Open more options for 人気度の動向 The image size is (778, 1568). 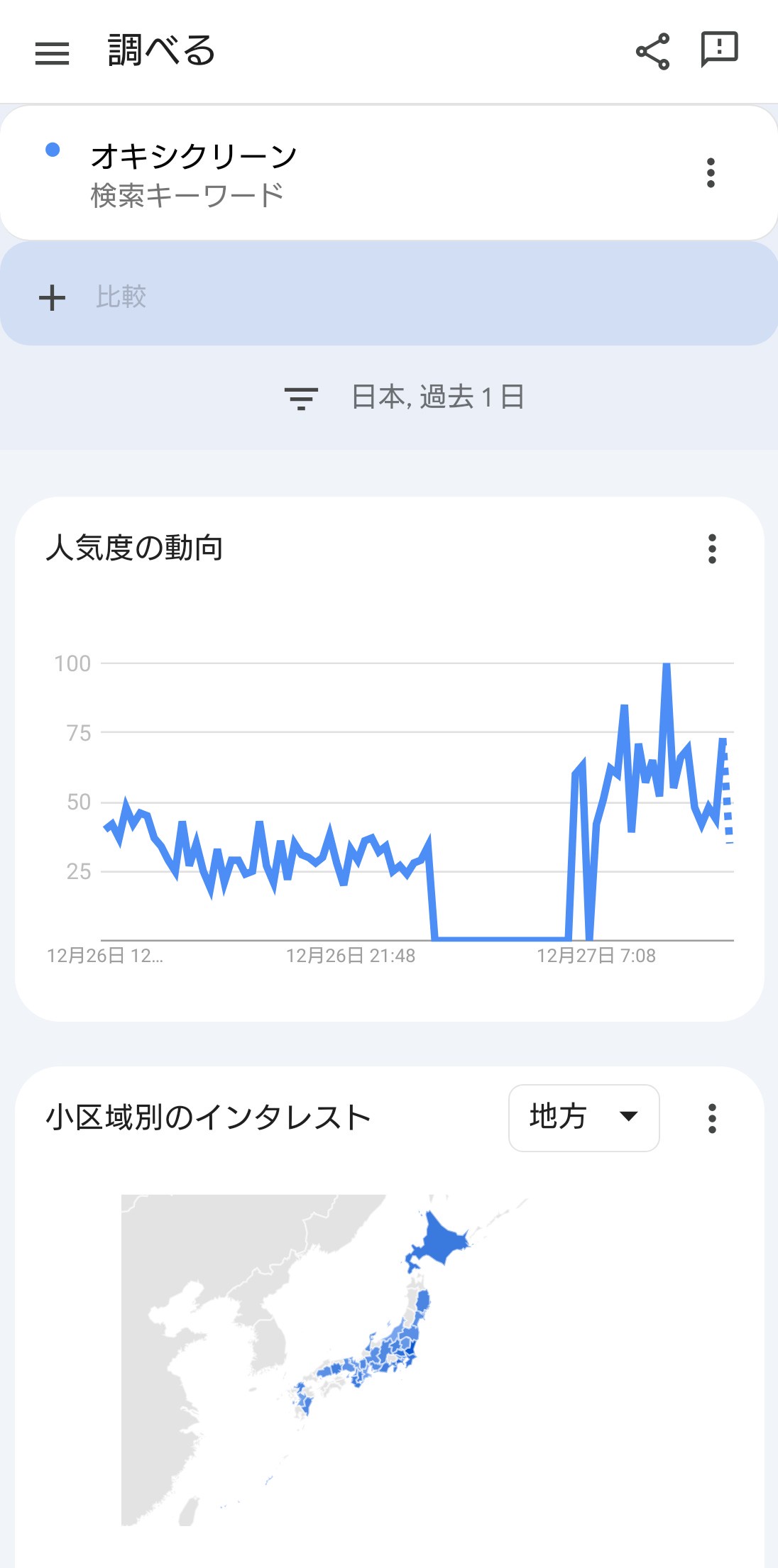click(x=712, y=549)
